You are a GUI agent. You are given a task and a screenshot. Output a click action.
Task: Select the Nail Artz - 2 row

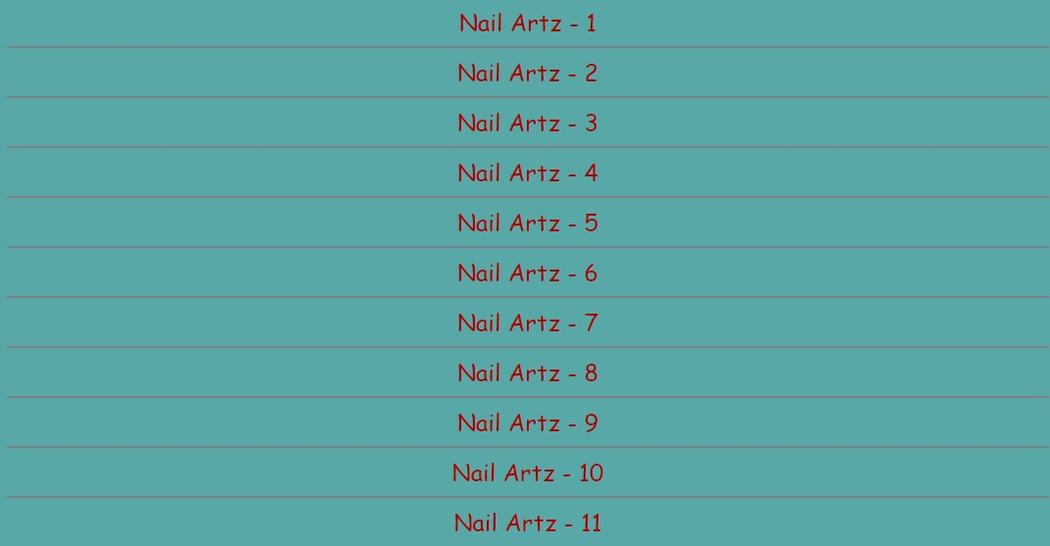coord(527,73)
